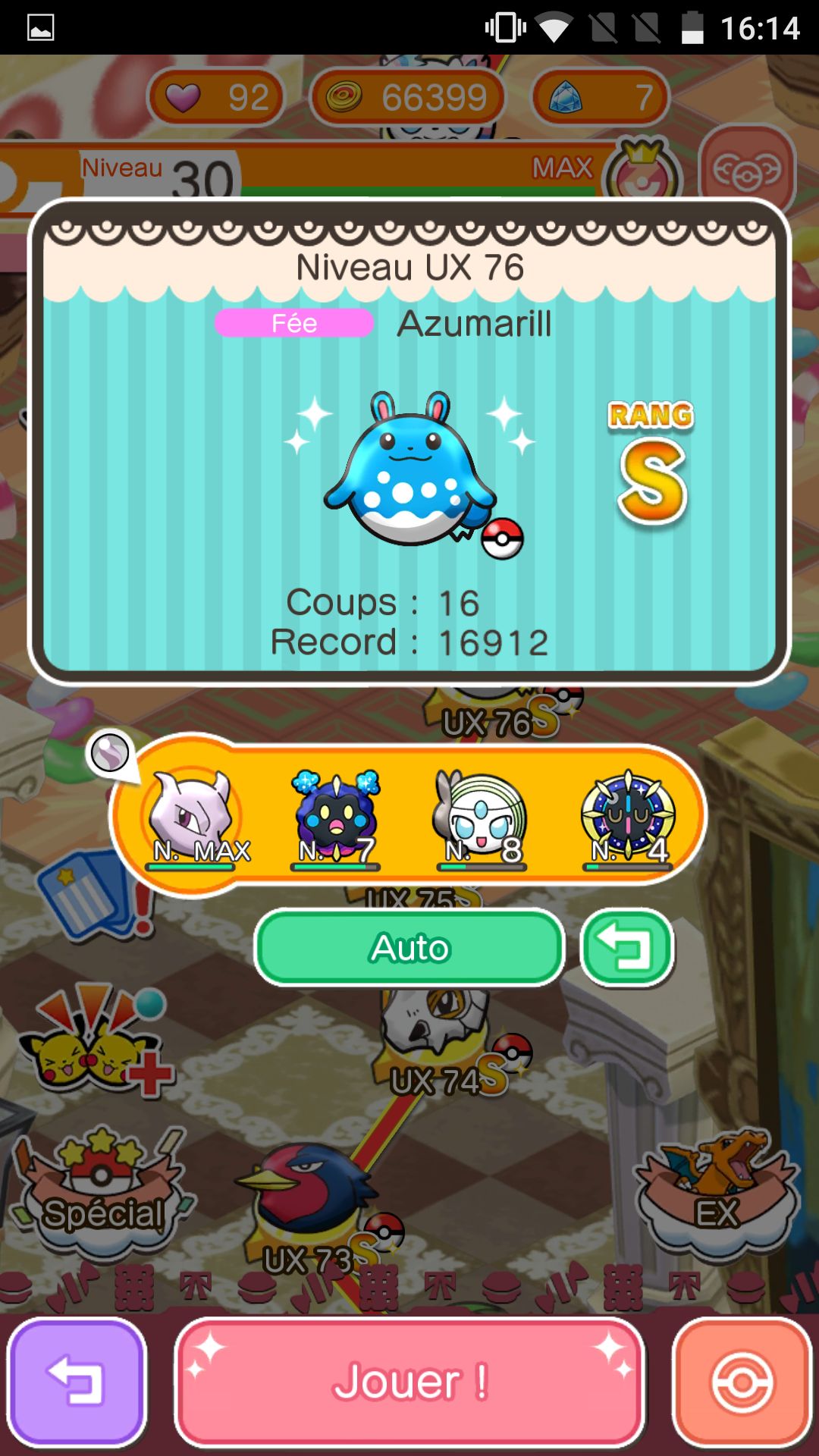This screenshot has width=819, height=1456.
Task: Tap the green undo arrow next to Auto
Action: point(627,948)
